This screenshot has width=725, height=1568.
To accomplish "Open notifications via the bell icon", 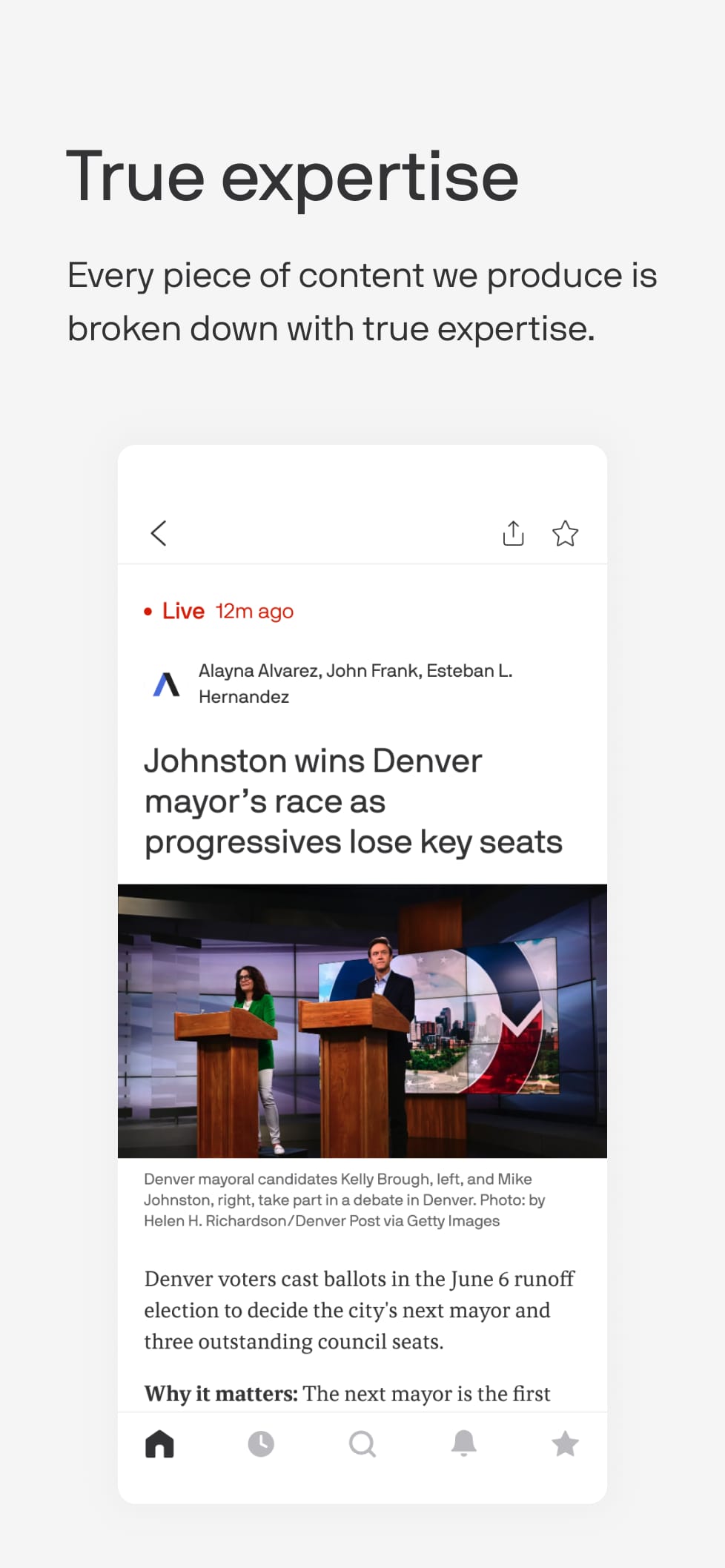I will click(x=463, y=1443).
